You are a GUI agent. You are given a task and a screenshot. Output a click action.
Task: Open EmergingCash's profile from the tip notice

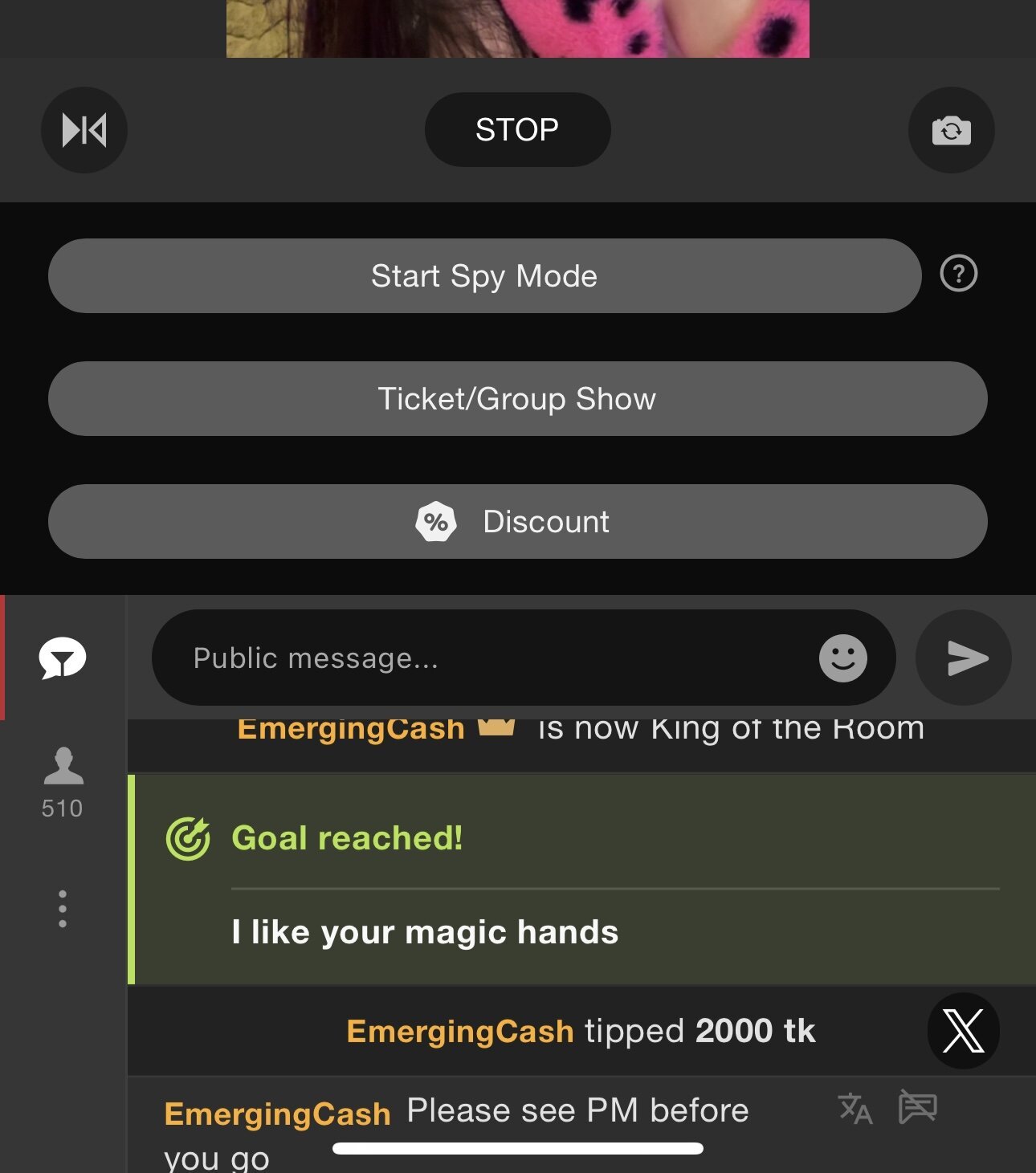pos(459,1032)
